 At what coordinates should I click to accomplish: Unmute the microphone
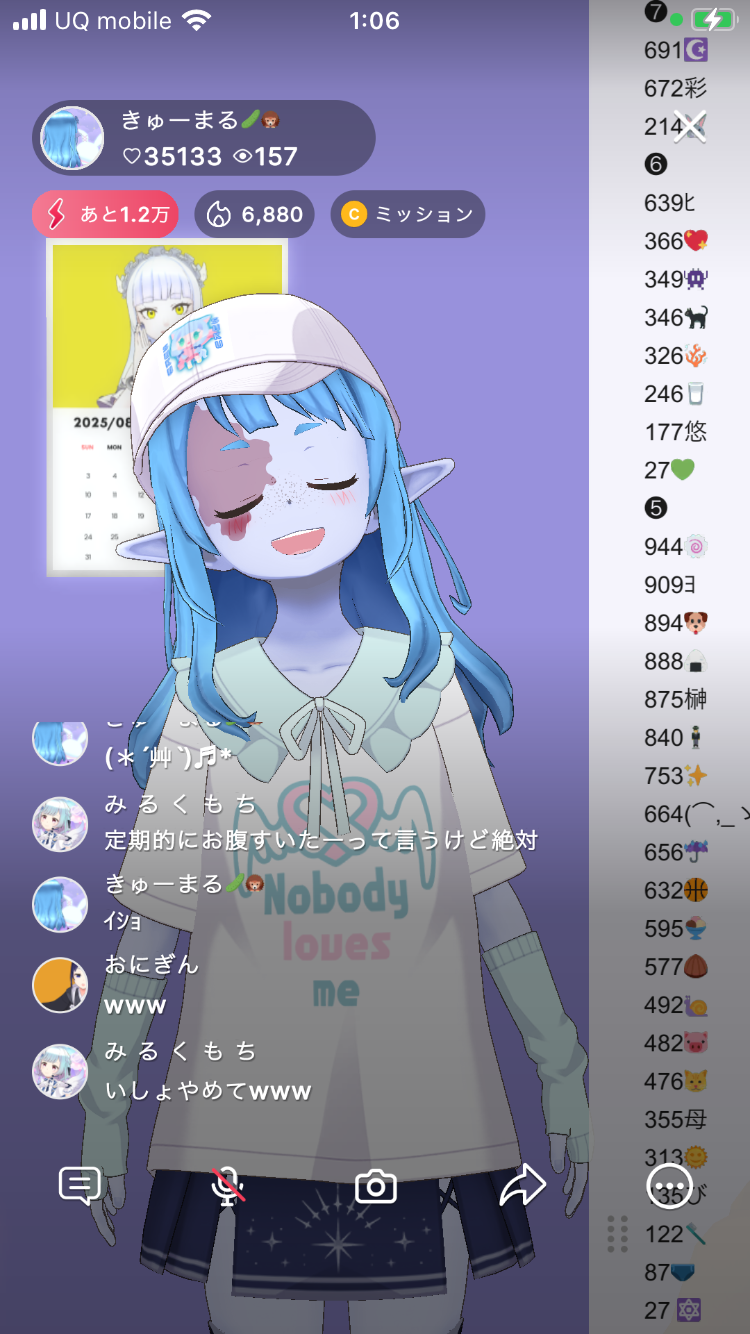point(228,1186)
